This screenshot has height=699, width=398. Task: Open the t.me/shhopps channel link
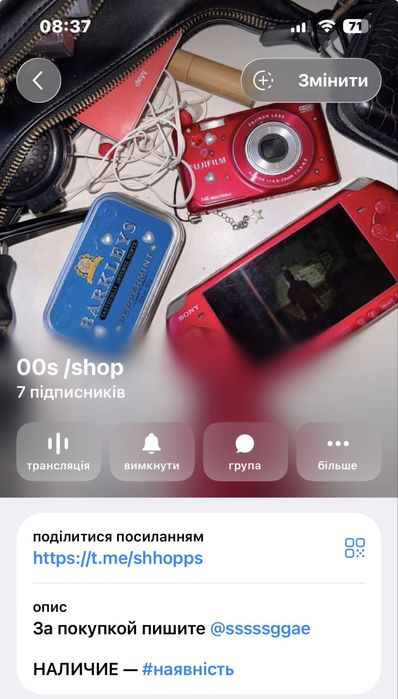point(118,558)
